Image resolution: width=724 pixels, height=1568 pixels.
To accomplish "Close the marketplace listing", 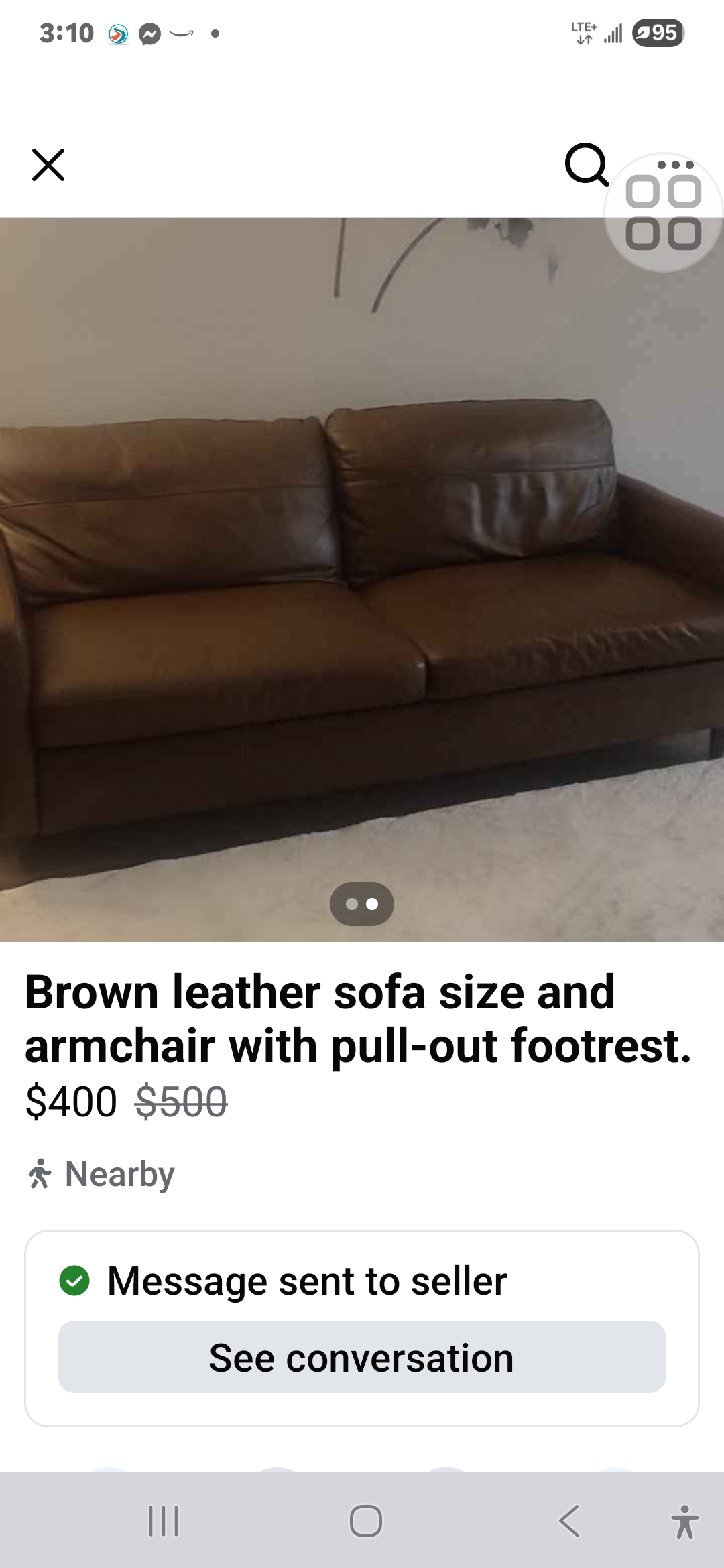I will [48, 165].
